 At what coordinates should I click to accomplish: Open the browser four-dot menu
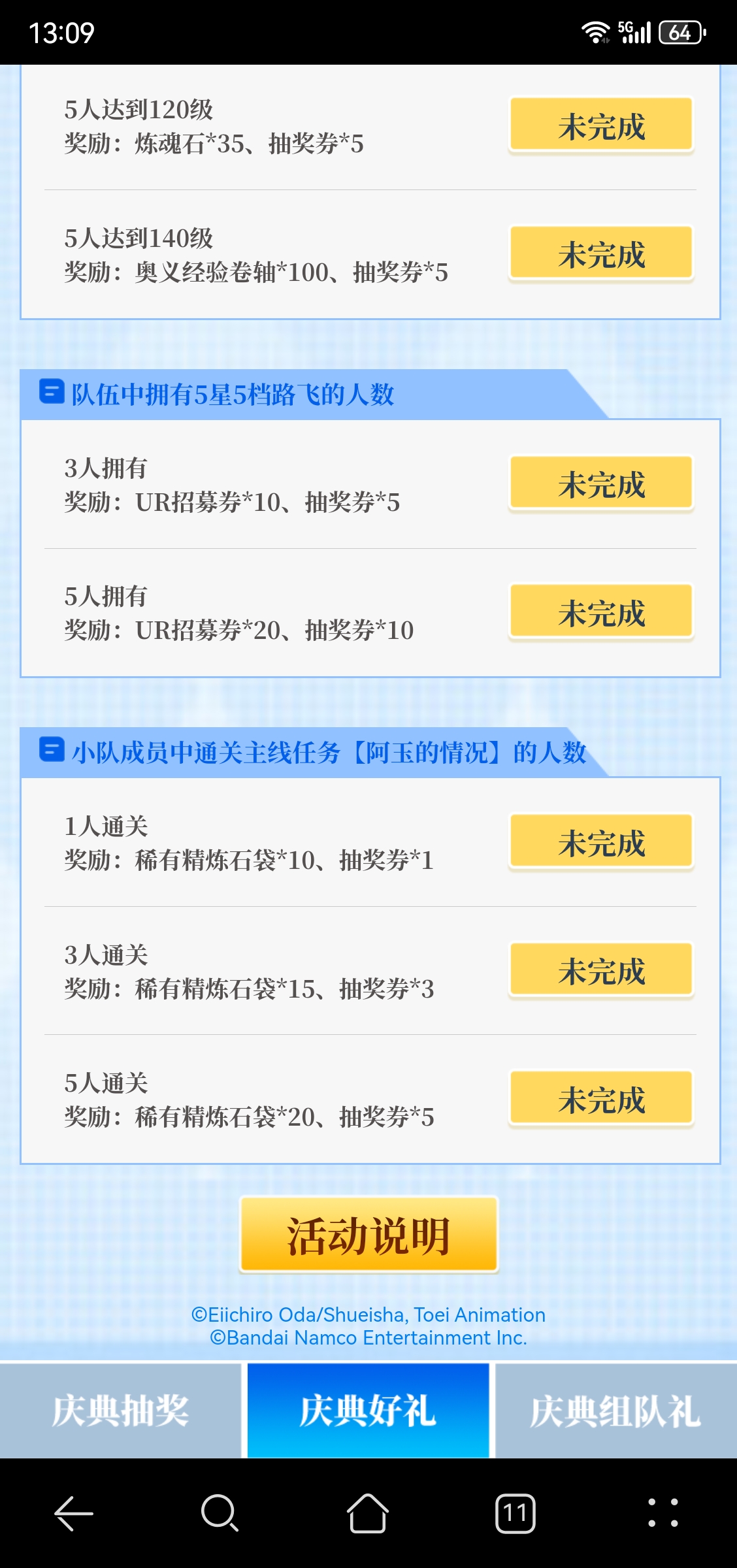pyautogui.click(x=663, y=1513)
